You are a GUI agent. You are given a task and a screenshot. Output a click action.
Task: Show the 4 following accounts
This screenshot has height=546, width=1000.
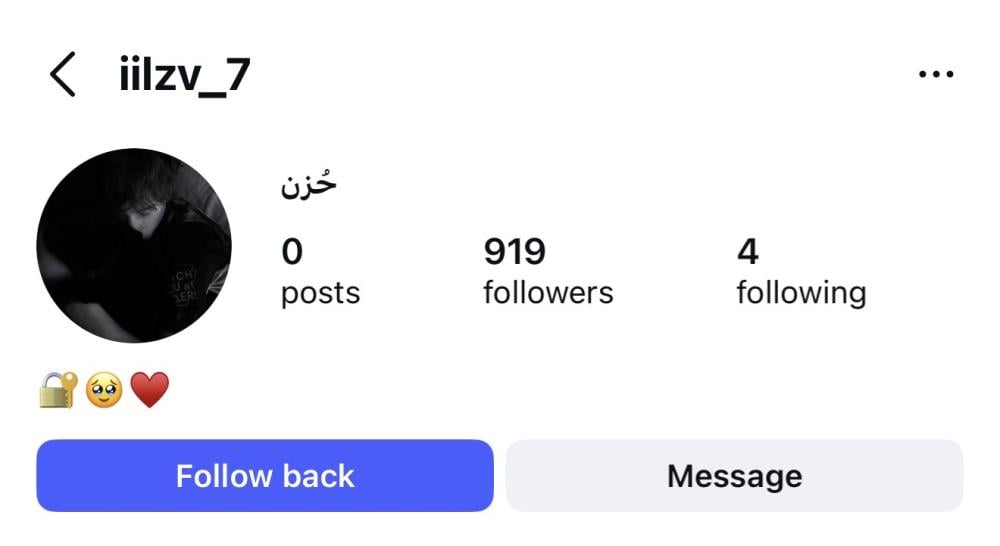click(800, 272)
